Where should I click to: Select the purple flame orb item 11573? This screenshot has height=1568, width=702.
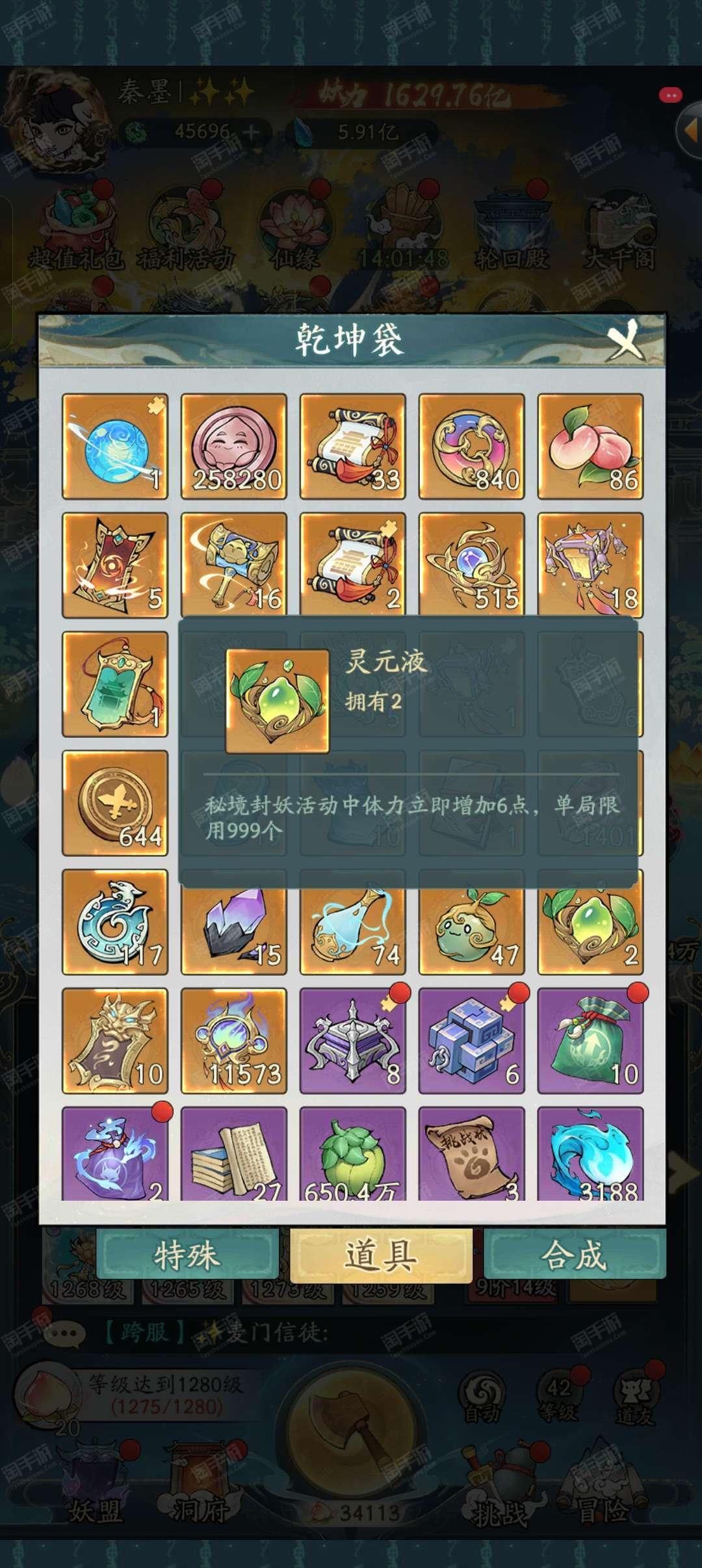pyautogui.click(x=234, y=1041)
